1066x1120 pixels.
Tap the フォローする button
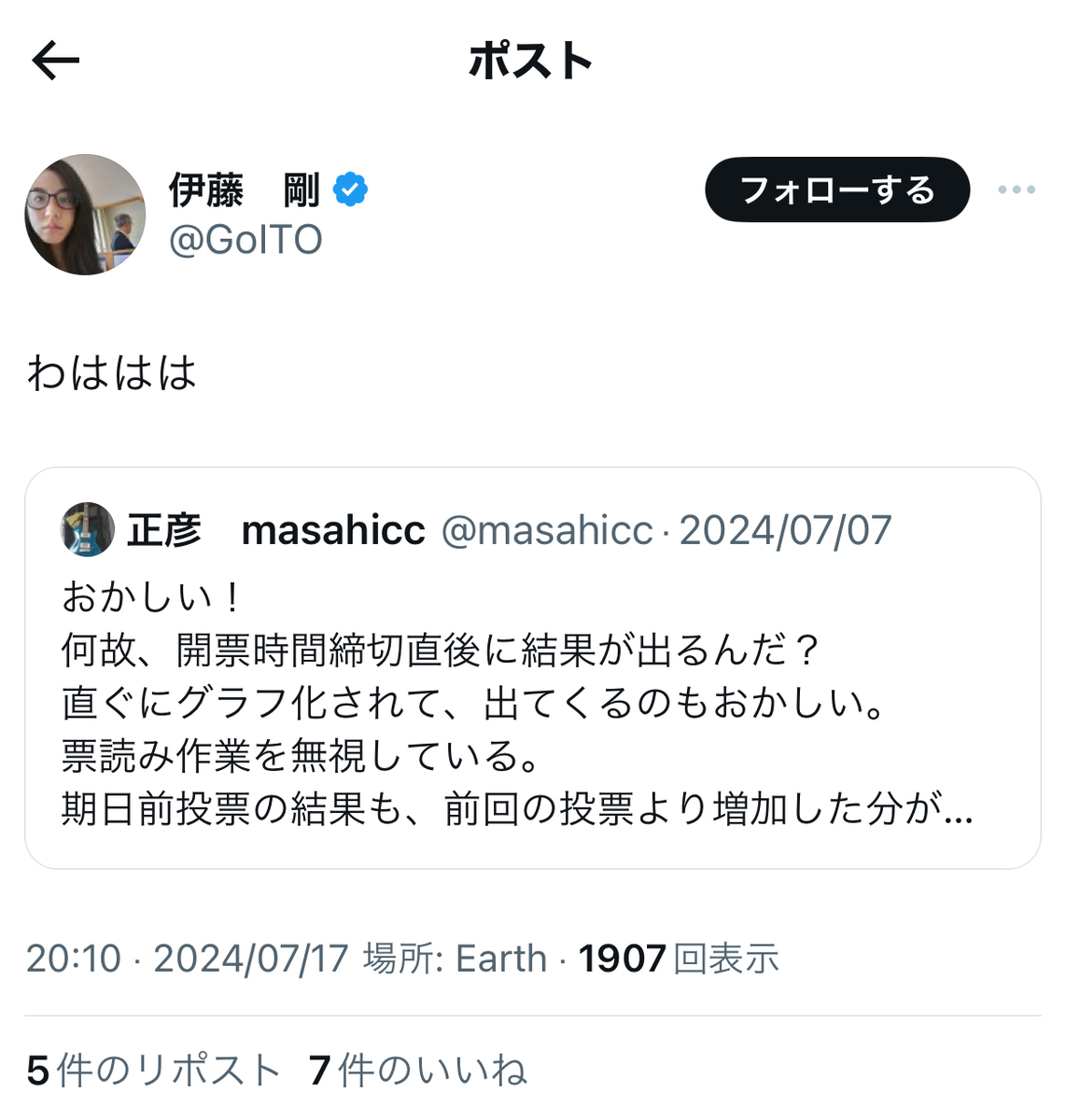coord(837,189)
